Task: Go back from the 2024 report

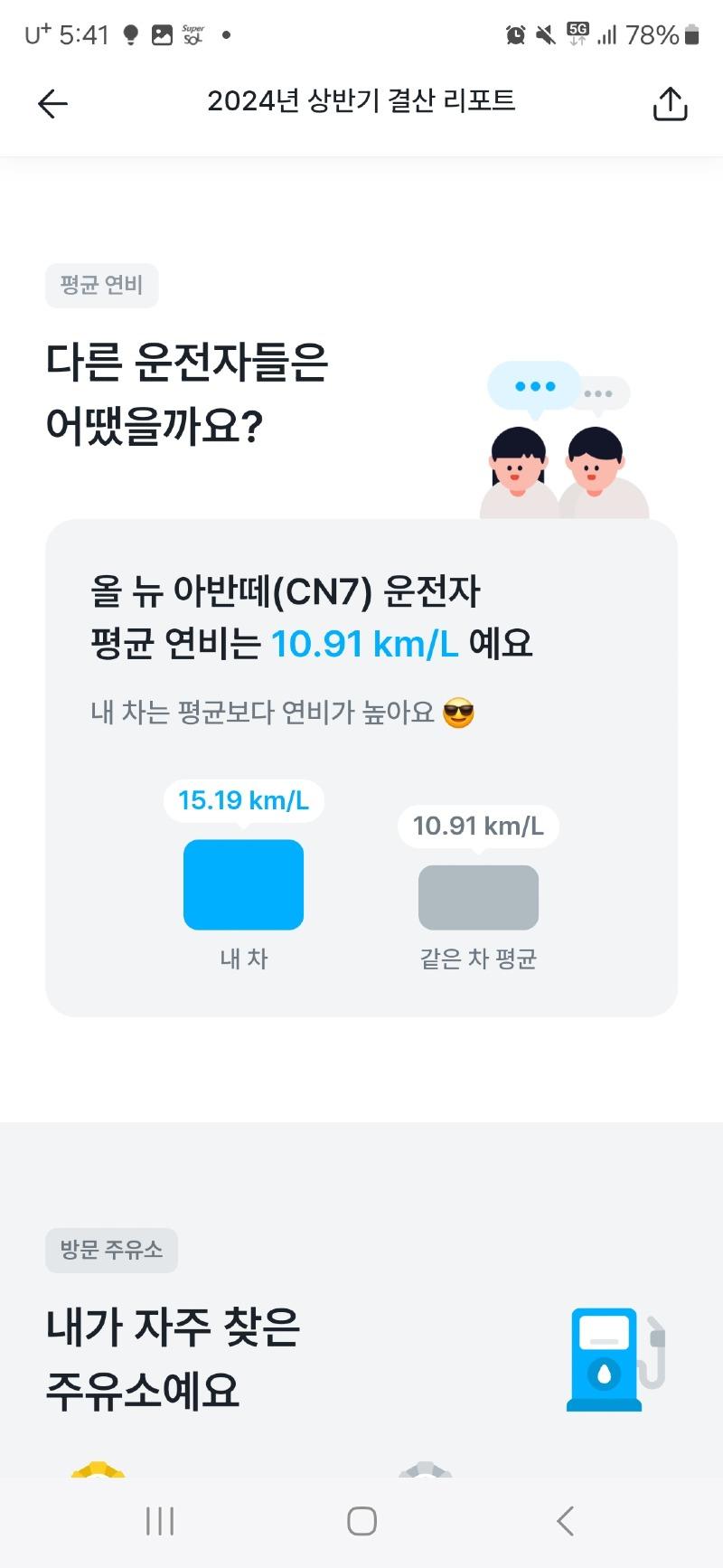Action: point(52,104)
